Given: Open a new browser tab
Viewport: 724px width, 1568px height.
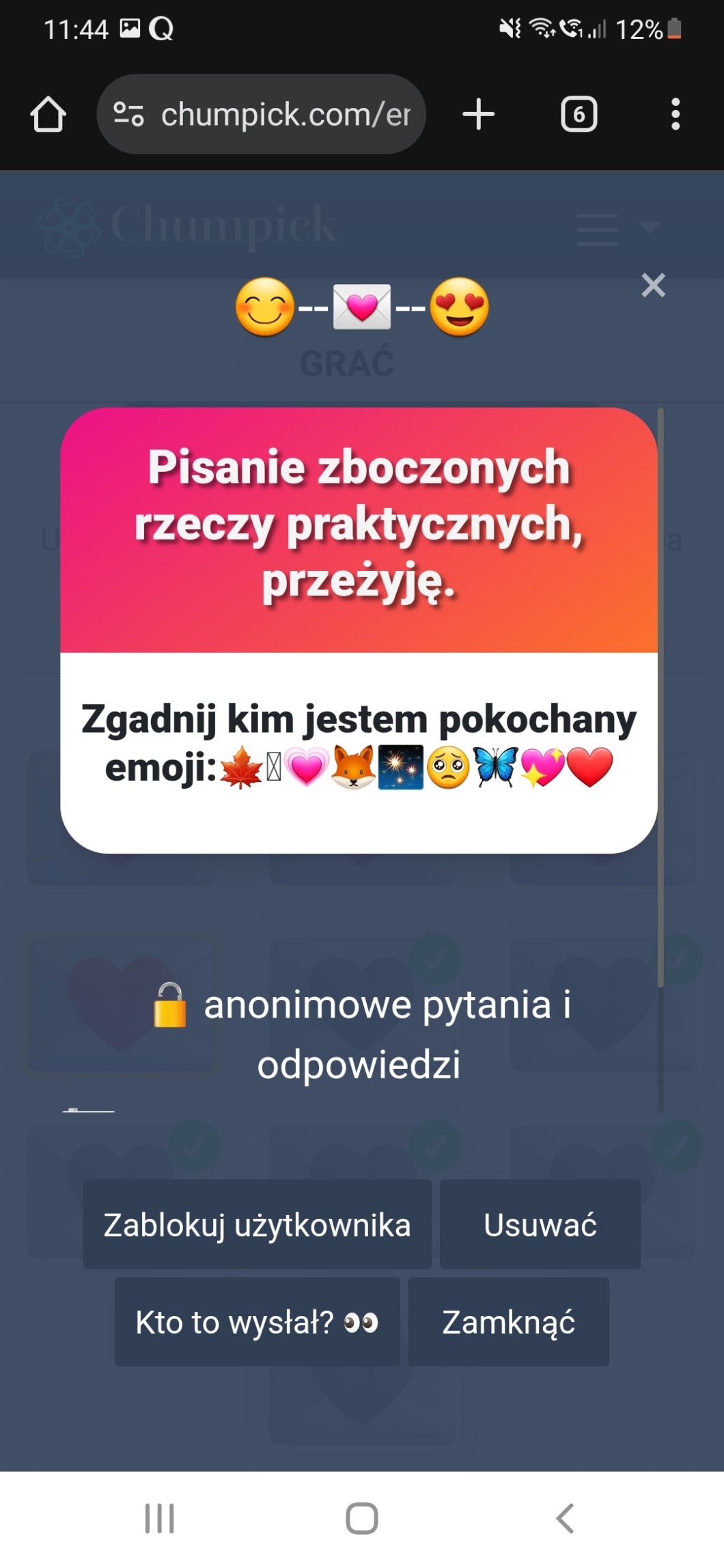Looking at the screenshot, I should pos(478,114).
